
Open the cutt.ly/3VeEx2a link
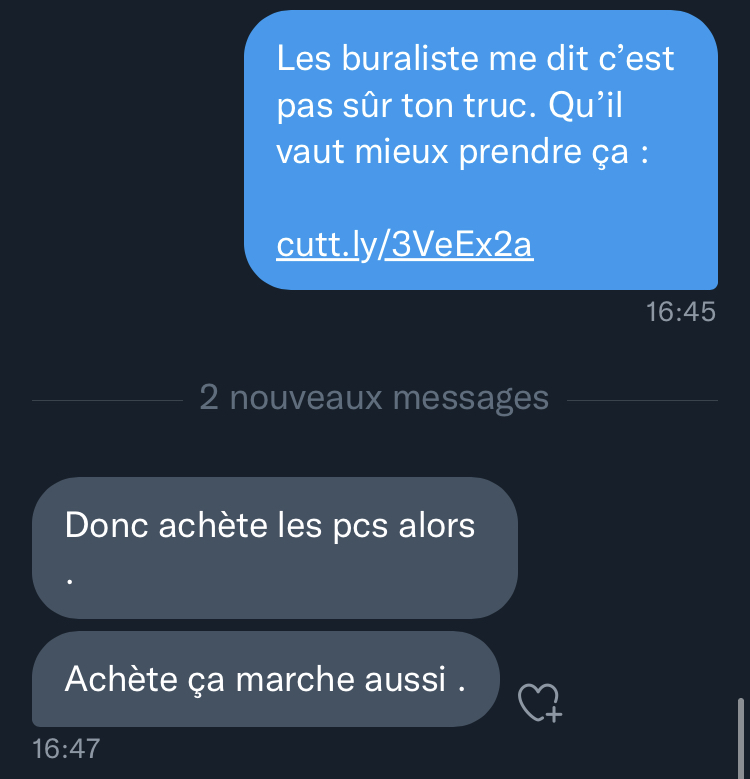coord(404,247)
